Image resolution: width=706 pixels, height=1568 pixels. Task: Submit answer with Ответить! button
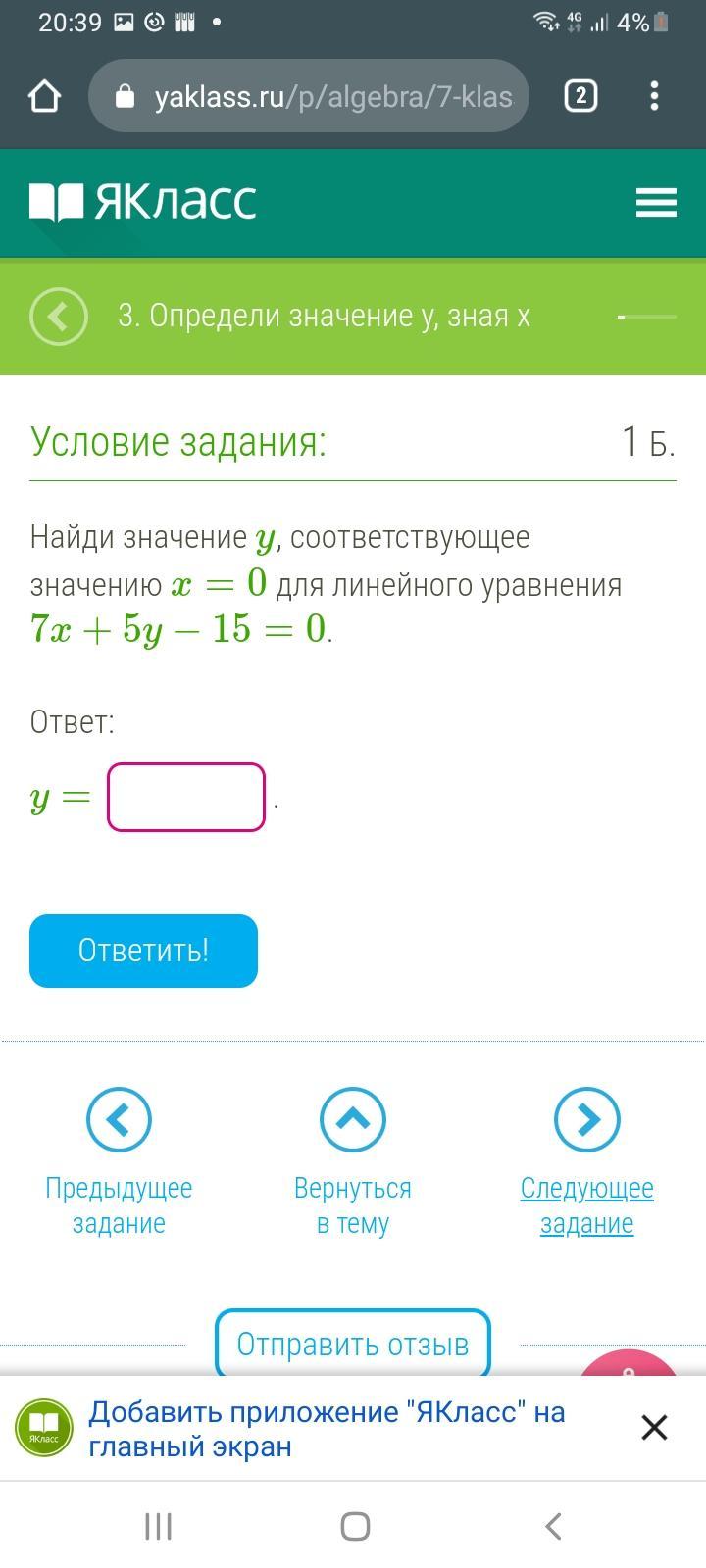pyautogui.click(x=143, y=951)
